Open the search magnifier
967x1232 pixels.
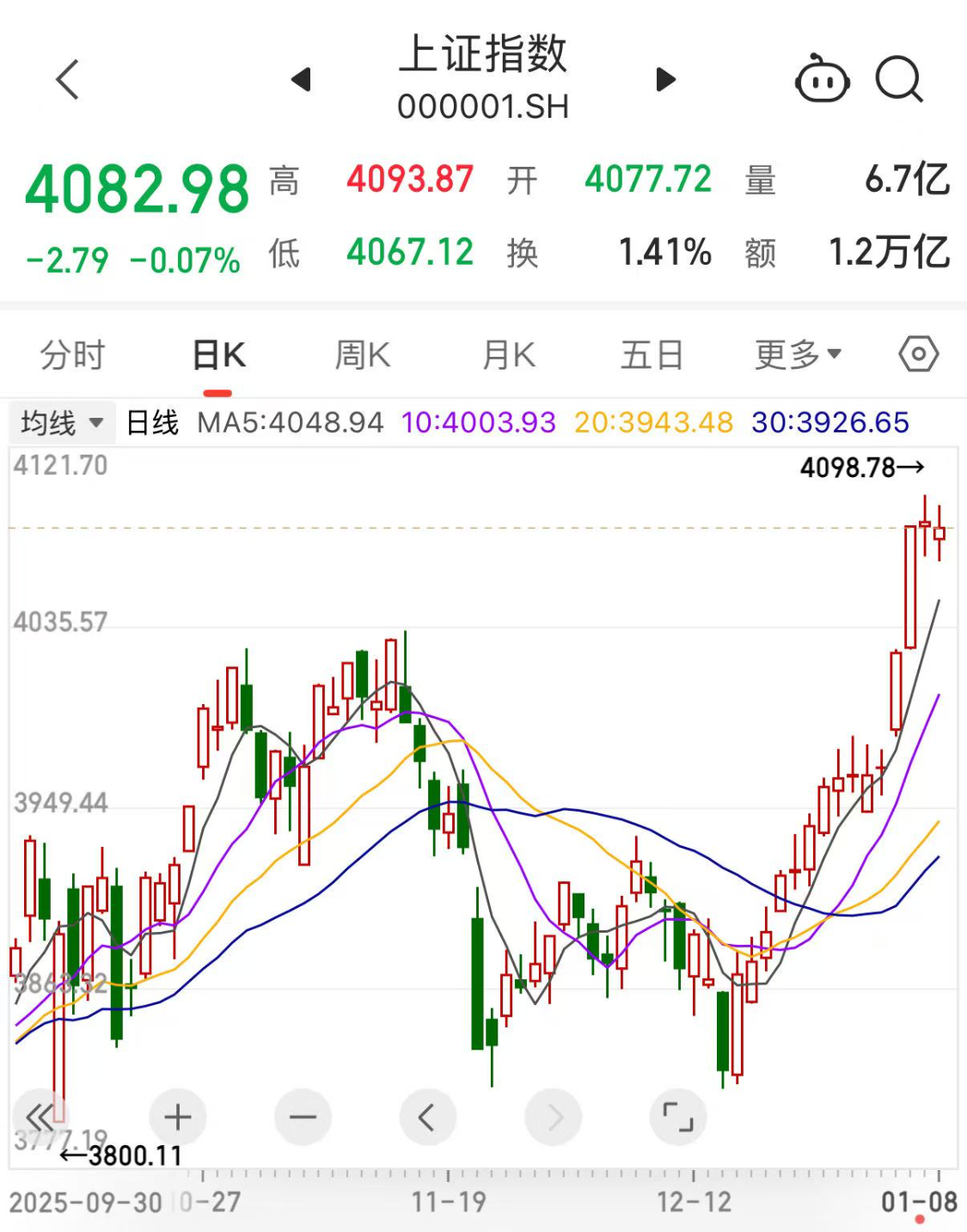pyautogui.click(x=899, y=80)
